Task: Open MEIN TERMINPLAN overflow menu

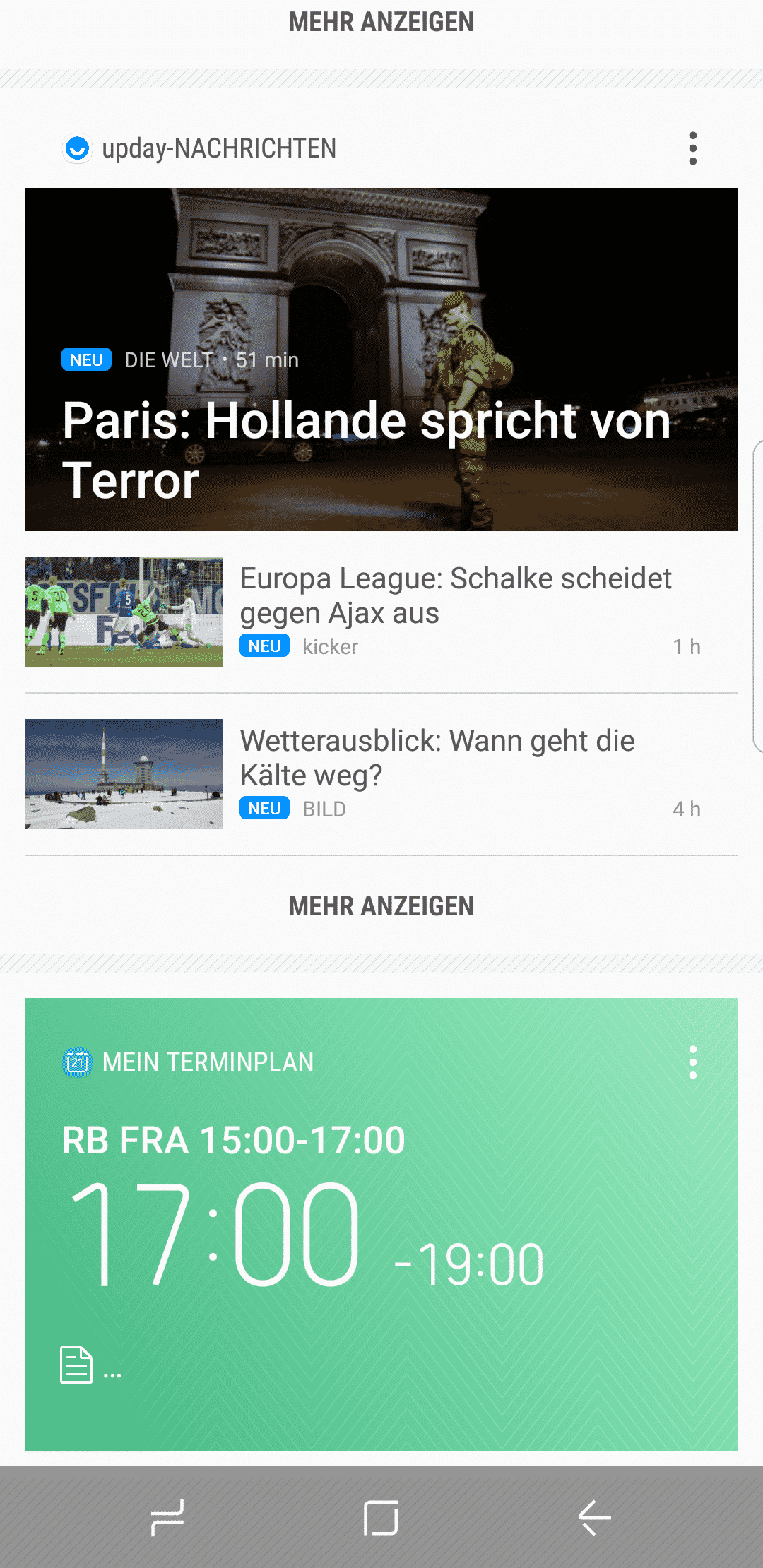Action: coord(692,1062)
